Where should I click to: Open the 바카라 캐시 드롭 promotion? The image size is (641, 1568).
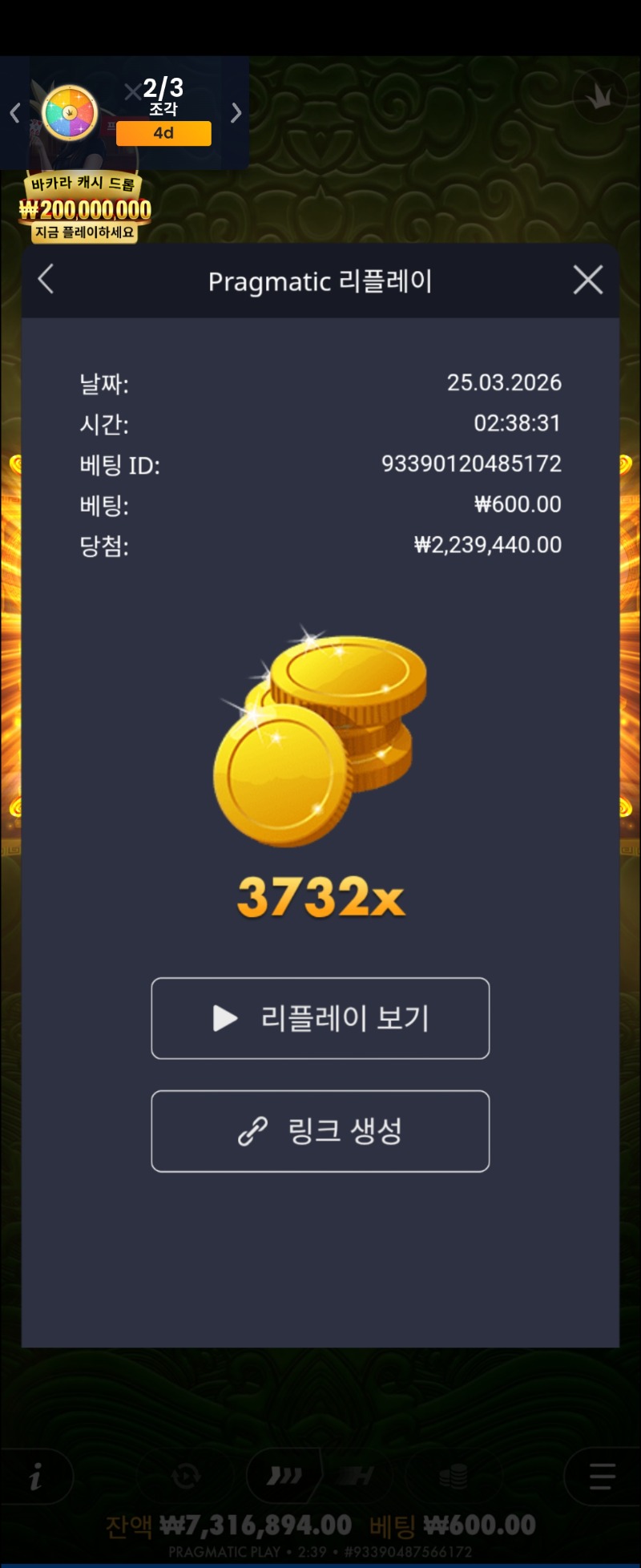pyautogui.click(x=85, y=208)
